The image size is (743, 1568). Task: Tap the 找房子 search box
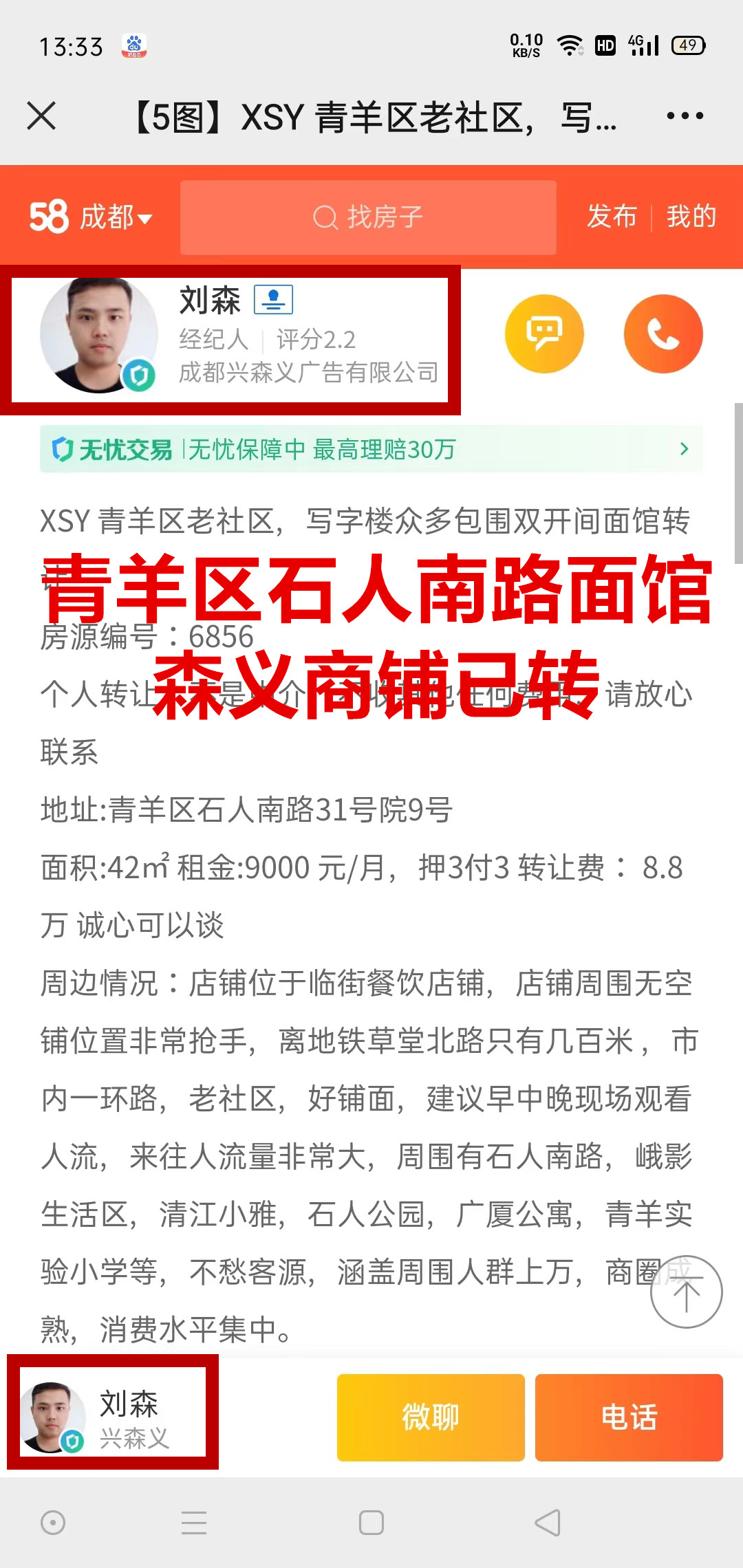(x=368, y=217)
